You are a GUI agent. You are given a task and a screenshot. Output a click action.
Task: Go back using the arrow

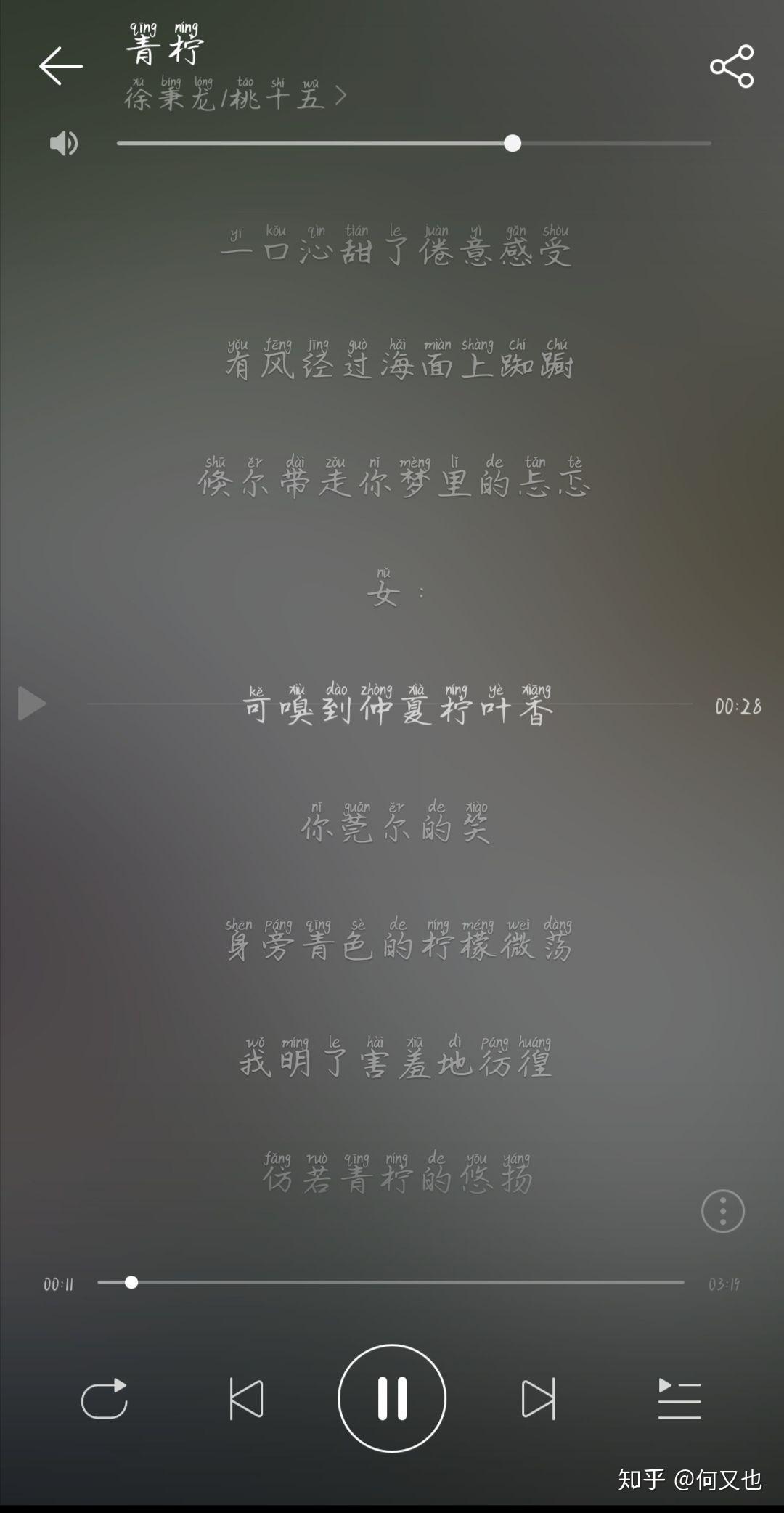61,66
